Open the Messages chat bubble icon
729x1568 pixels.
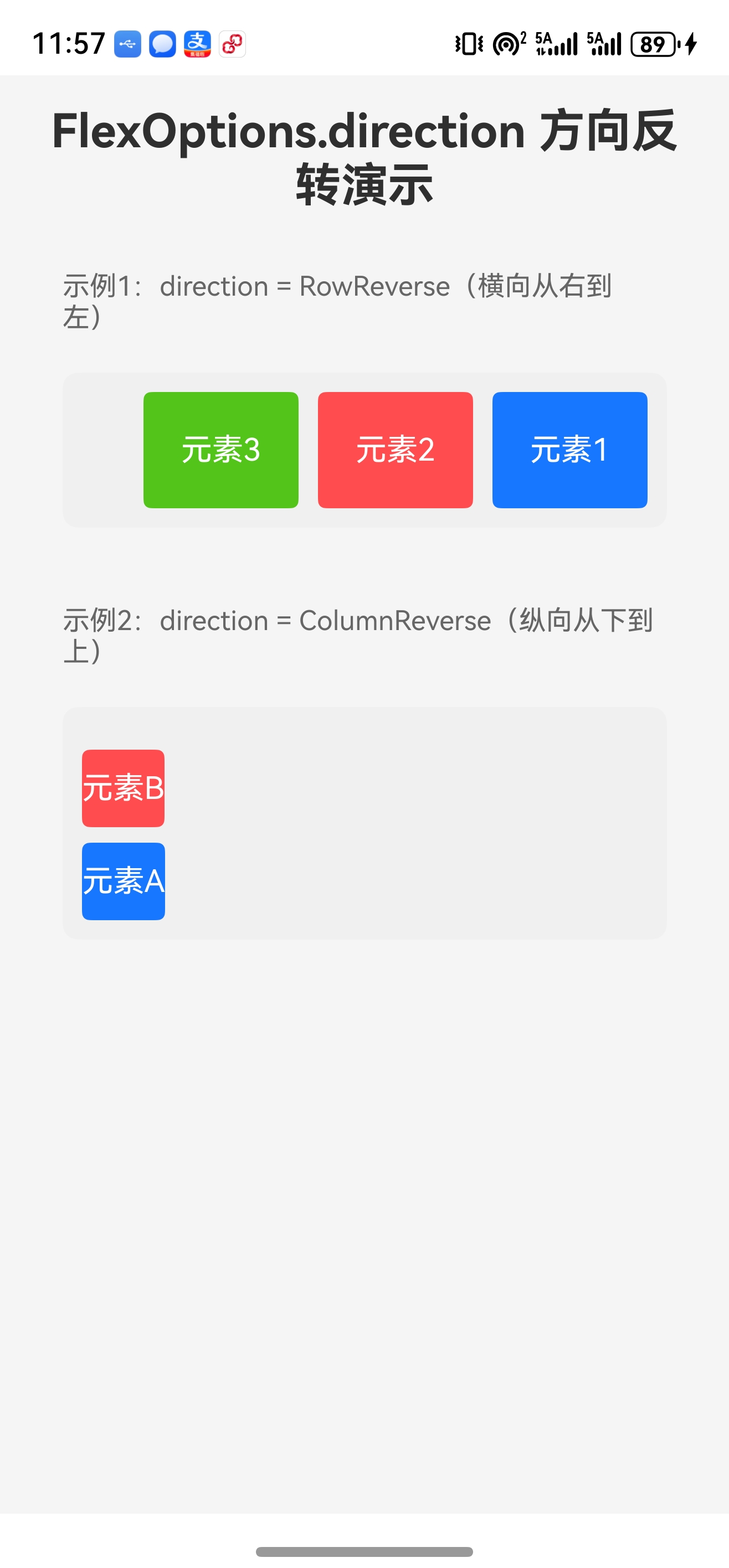162,43
